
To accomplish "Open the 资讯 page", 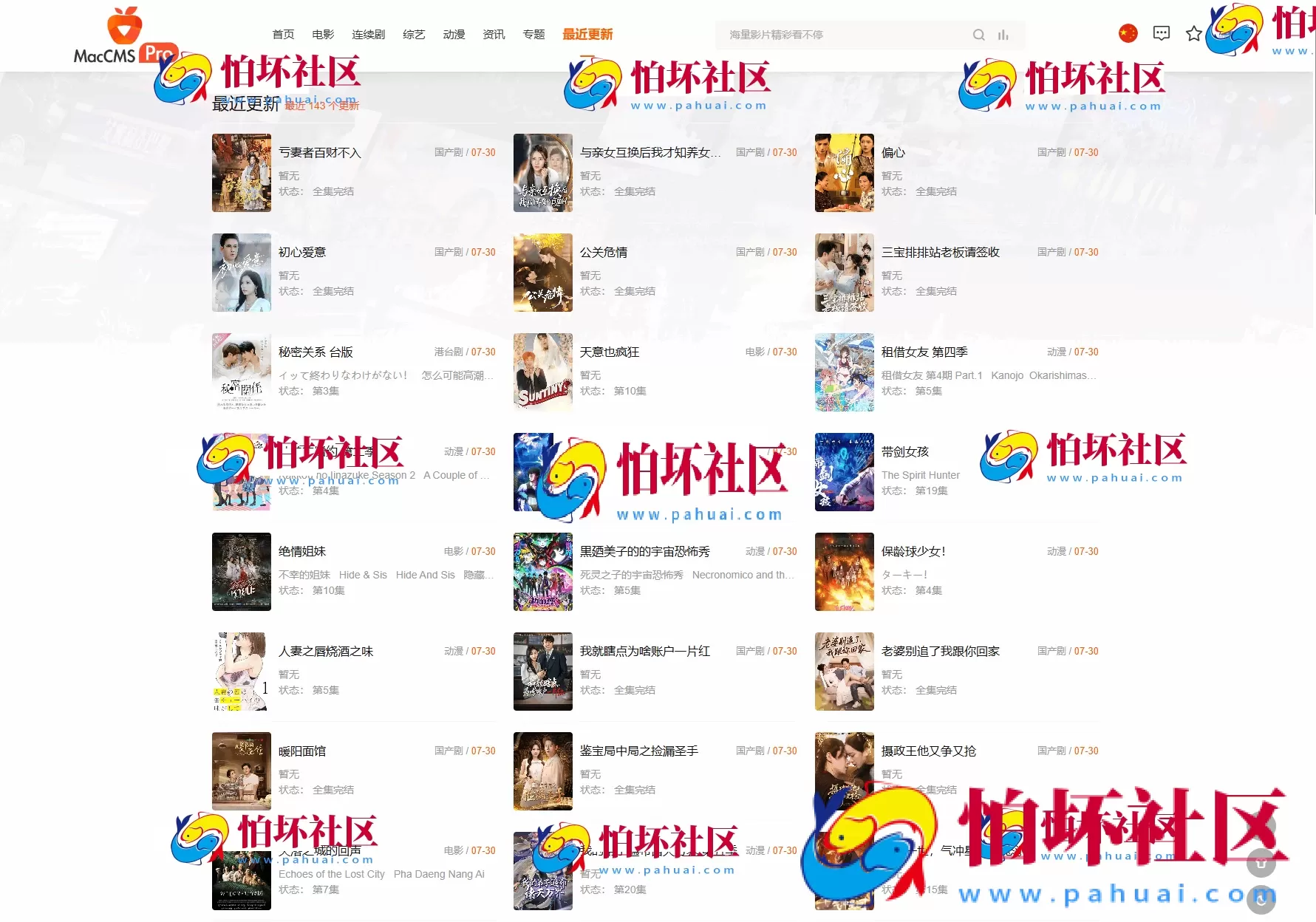I will coord(494,34).
